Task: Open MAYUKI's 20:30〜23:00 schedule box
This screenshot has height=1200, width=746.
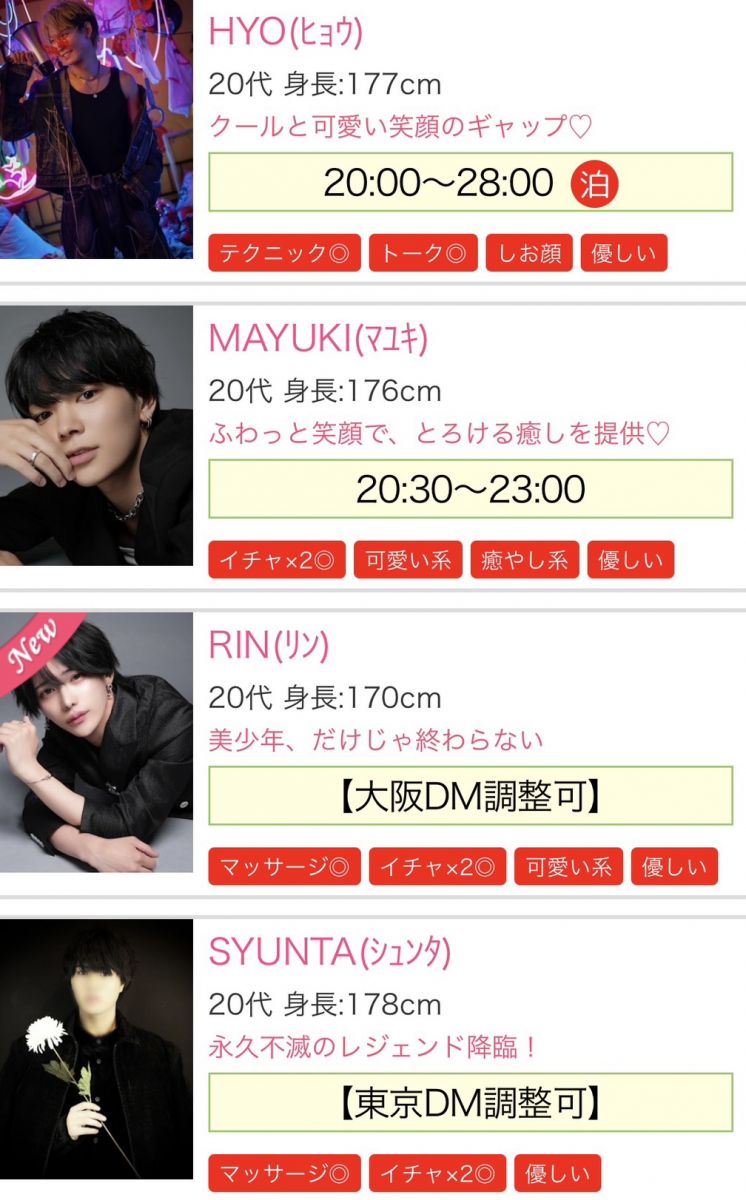Action: click(x=470, y=489)
